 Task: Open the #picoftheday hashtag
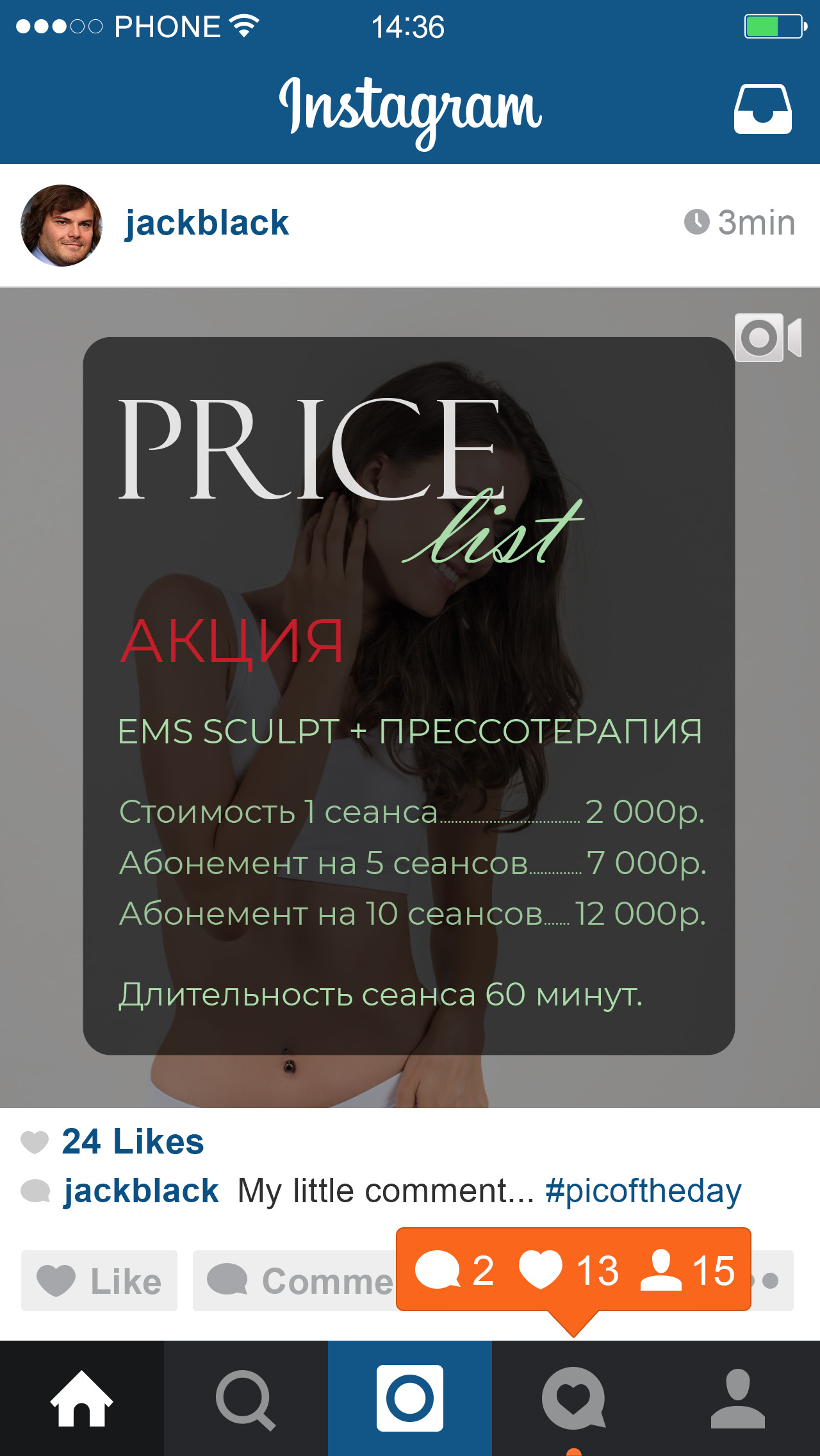coord(643,1191)
